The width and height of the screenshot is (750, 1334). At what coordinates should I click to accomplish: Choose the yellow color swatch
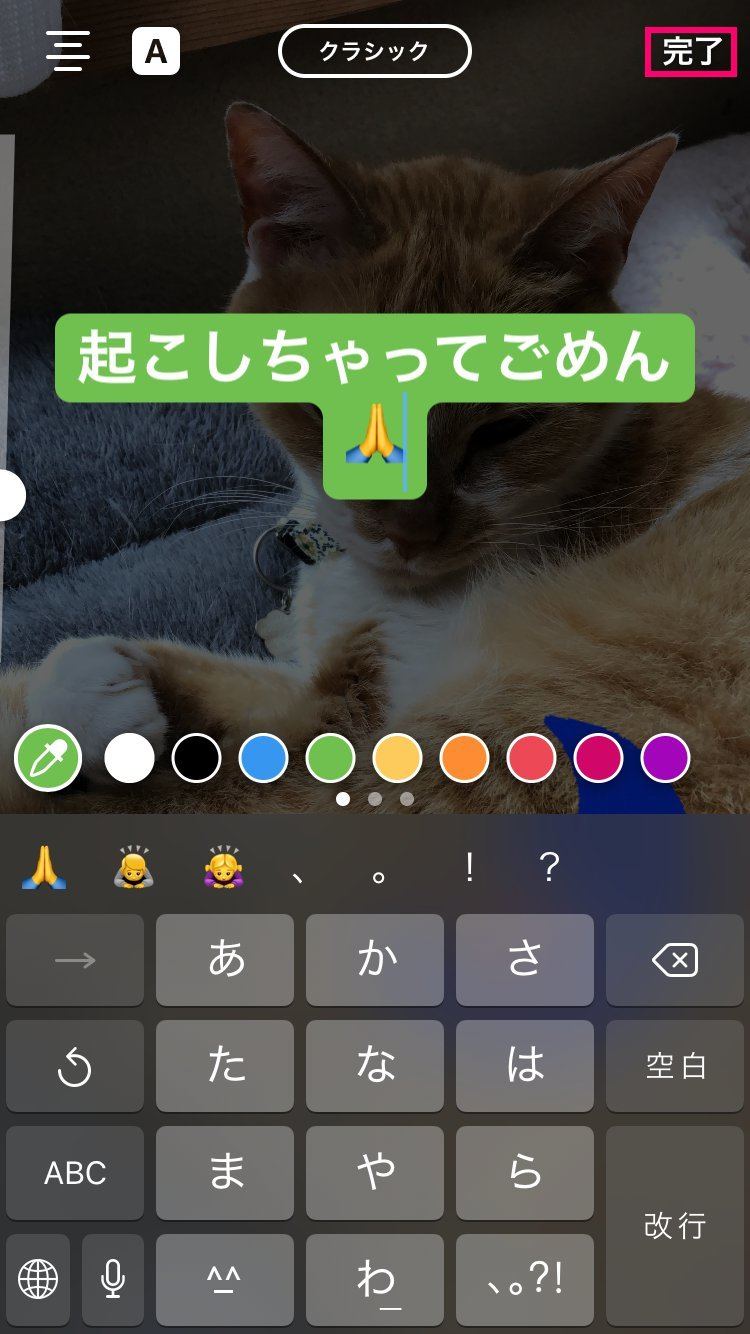click(x=397, y=758)
